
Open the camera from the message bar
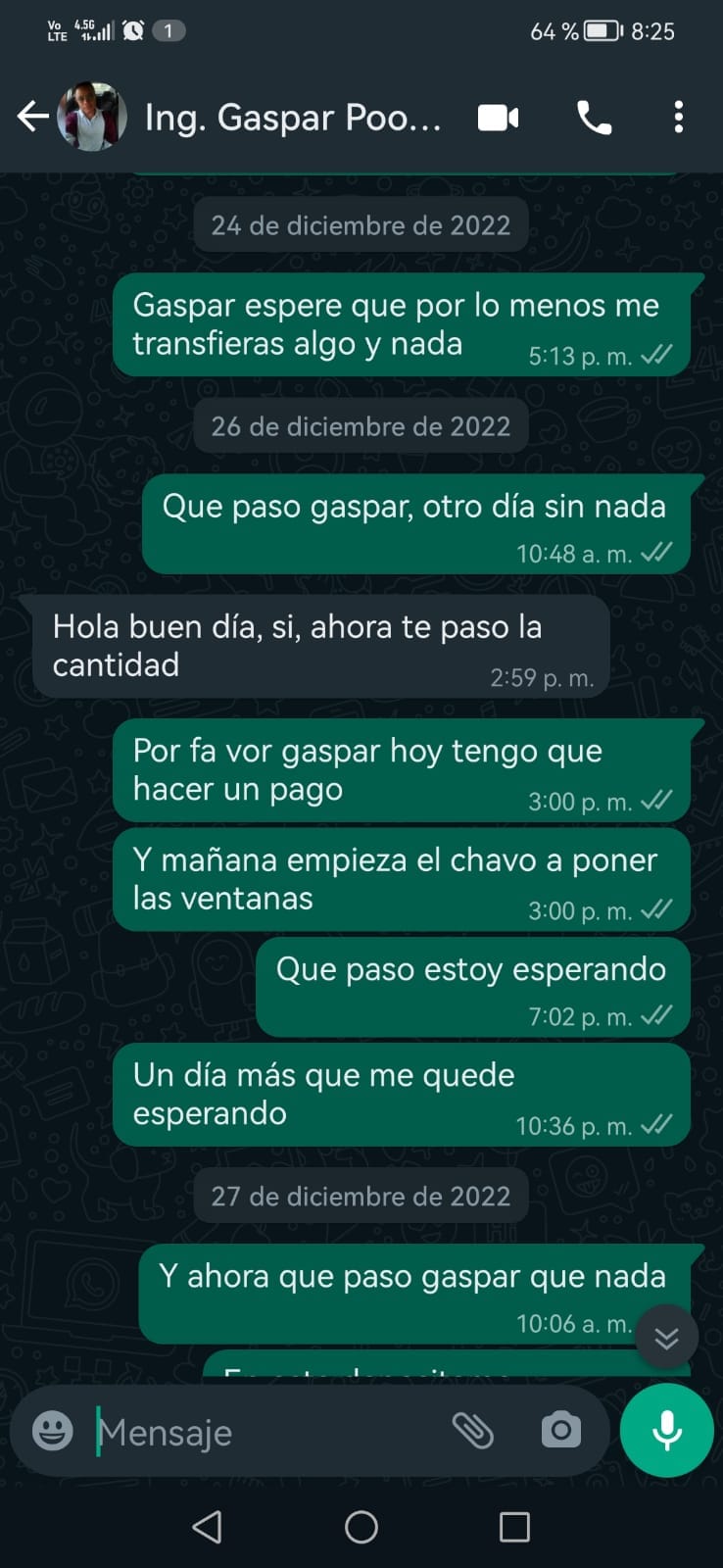coord(560,1432)
